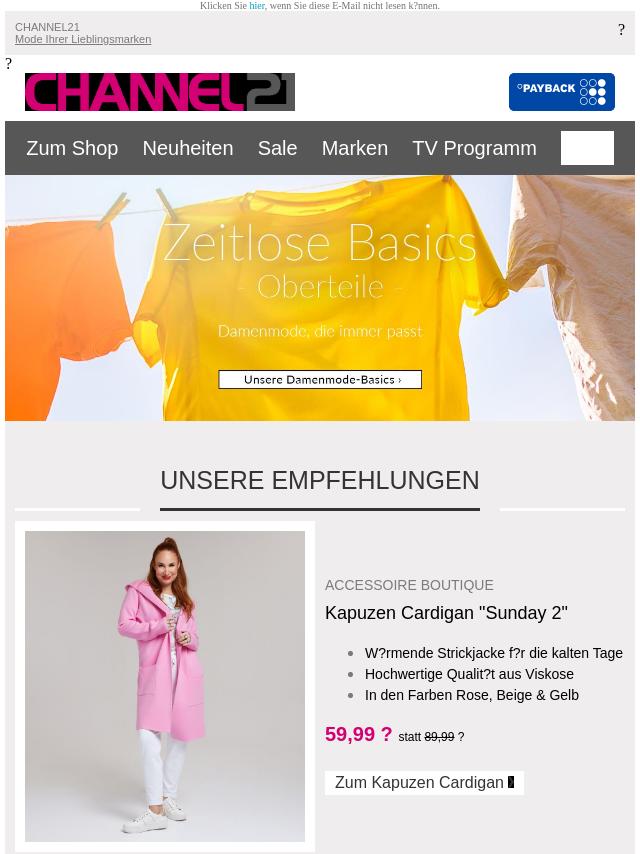Tap 'Zum Kapuzen Cardigan' button
640x854 pixels.
click(x=424, y=783)
